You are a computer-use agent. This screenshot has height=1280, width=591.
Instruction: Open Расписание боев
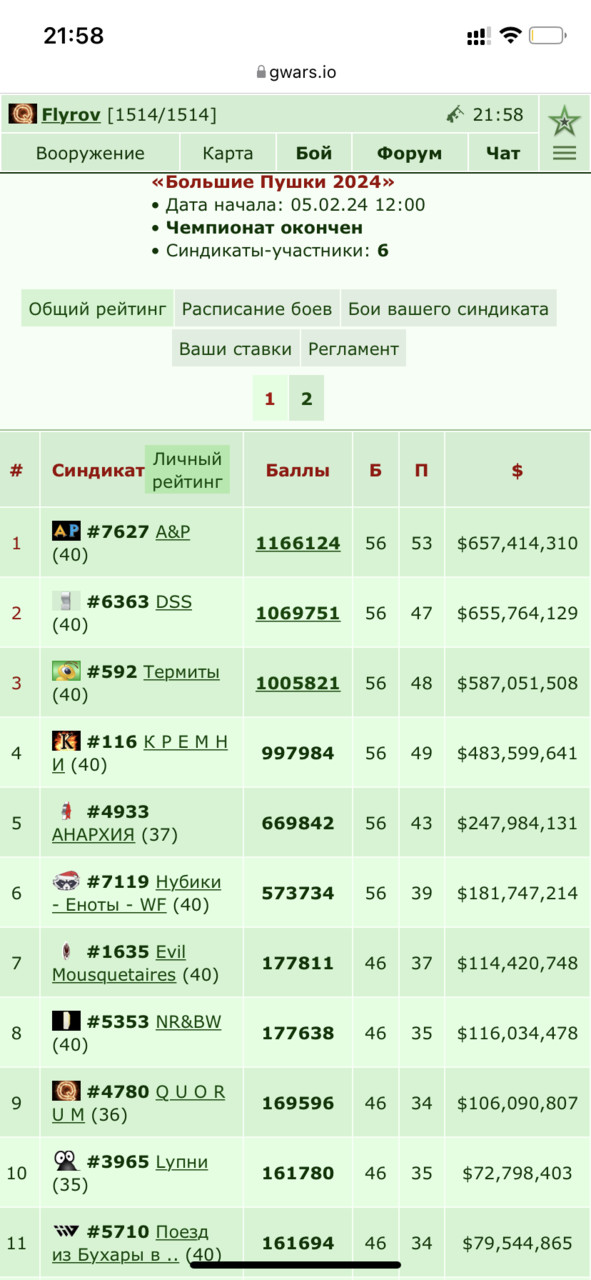click(x=257, y=309)
